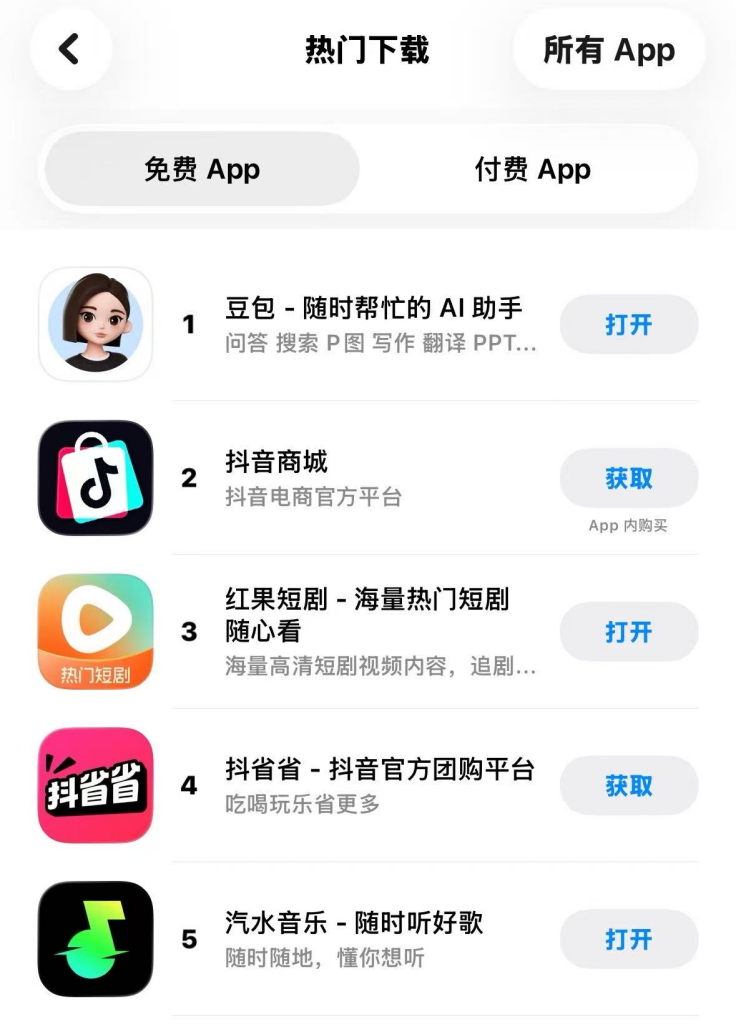The width and height of the screenshot is (736, 1034).
Task: Tap 打开 for 红果短剧
Action: tap(628, 632)
